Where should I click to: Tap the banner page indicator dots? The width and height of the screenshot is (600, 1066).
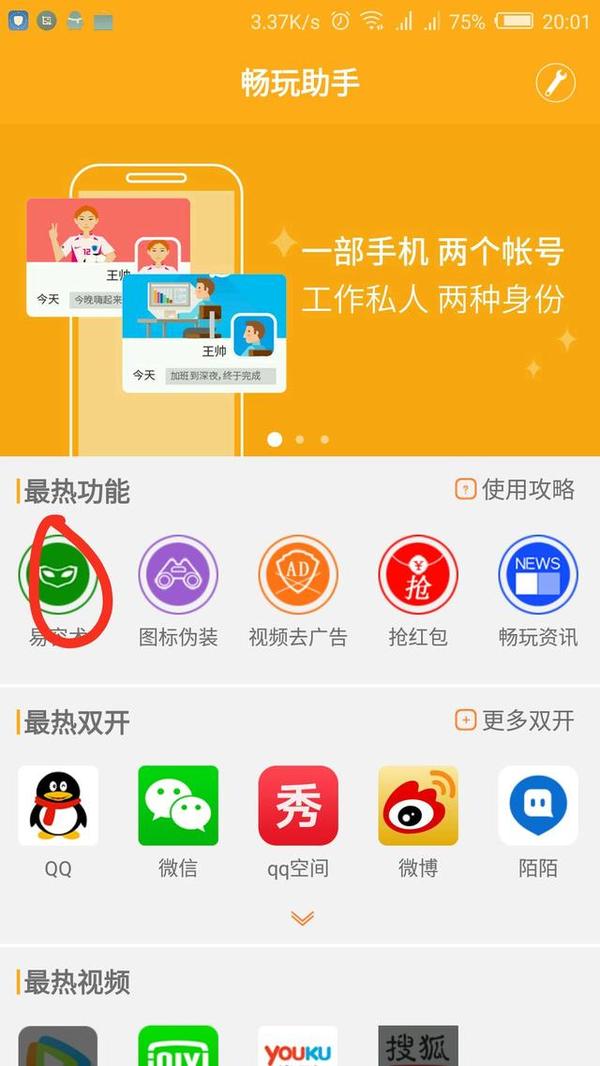pos(299,439)
